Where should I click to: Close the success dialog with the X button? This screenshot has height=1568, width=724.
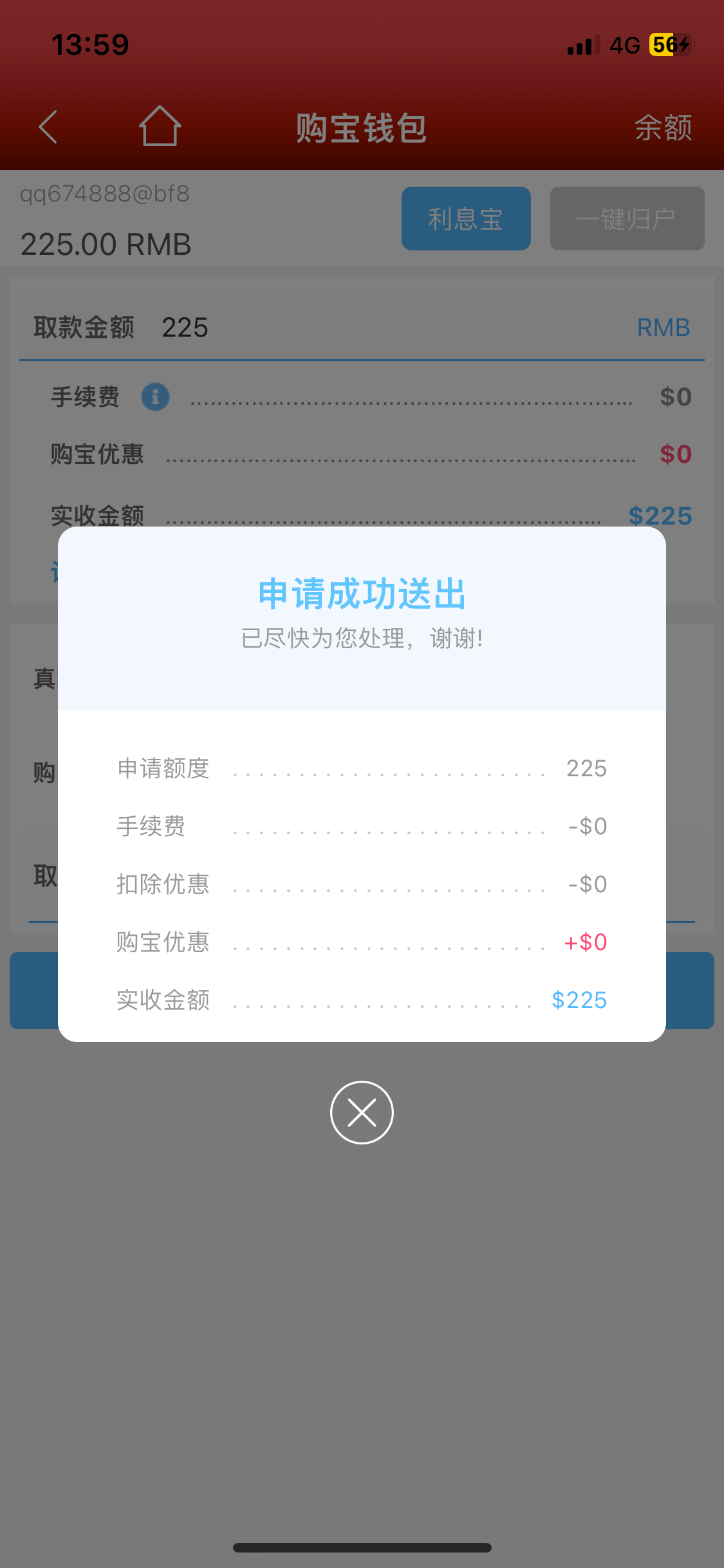[x=362, y=1112]
